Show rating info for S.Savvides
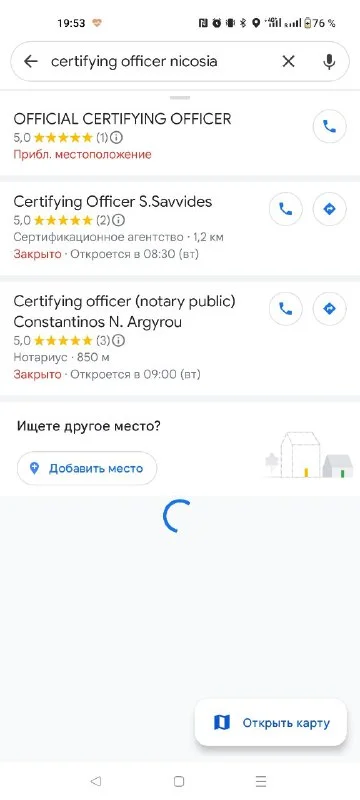 click(119, 220)
